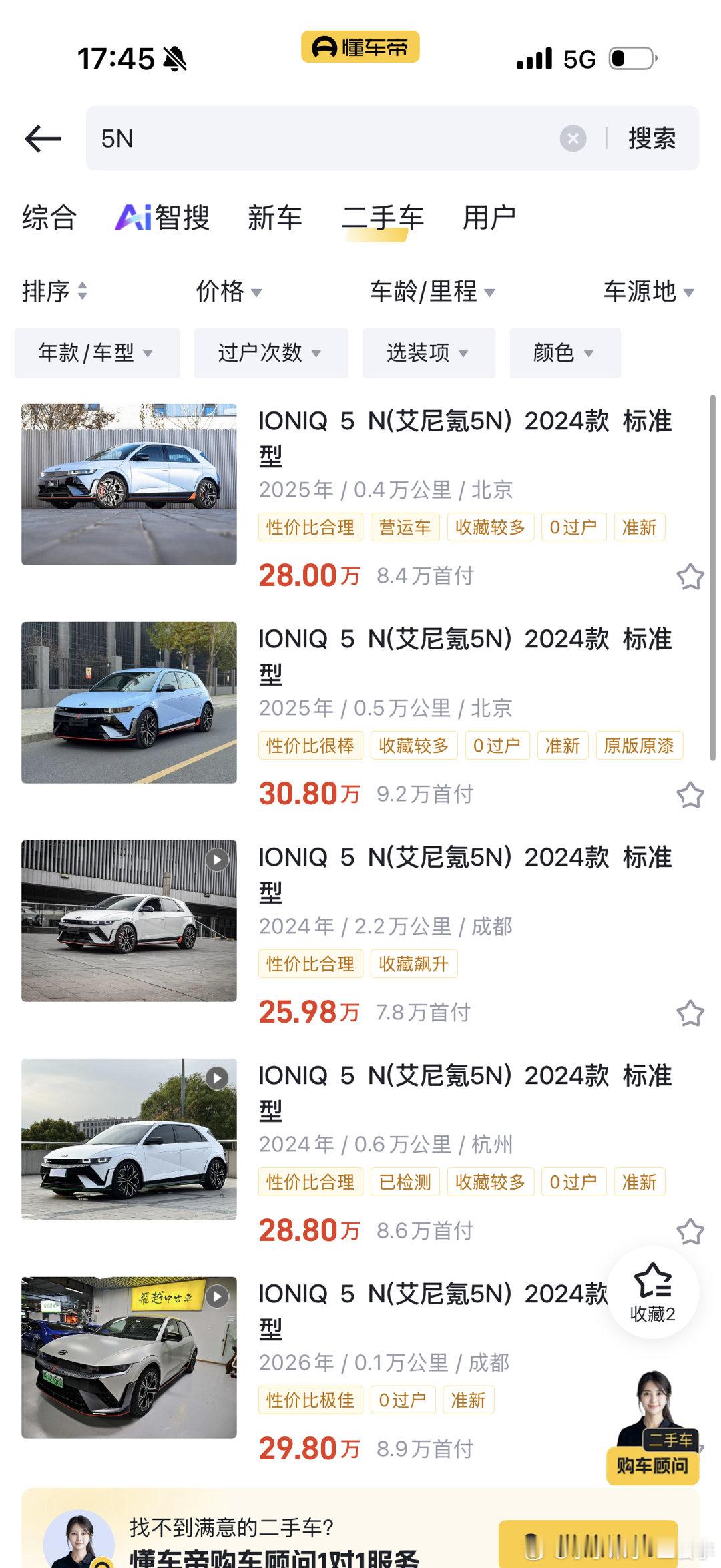This screenshot has height=1568, width=721.
Task: Expand the 车龄/里程 filter
Action: point(432,292)
